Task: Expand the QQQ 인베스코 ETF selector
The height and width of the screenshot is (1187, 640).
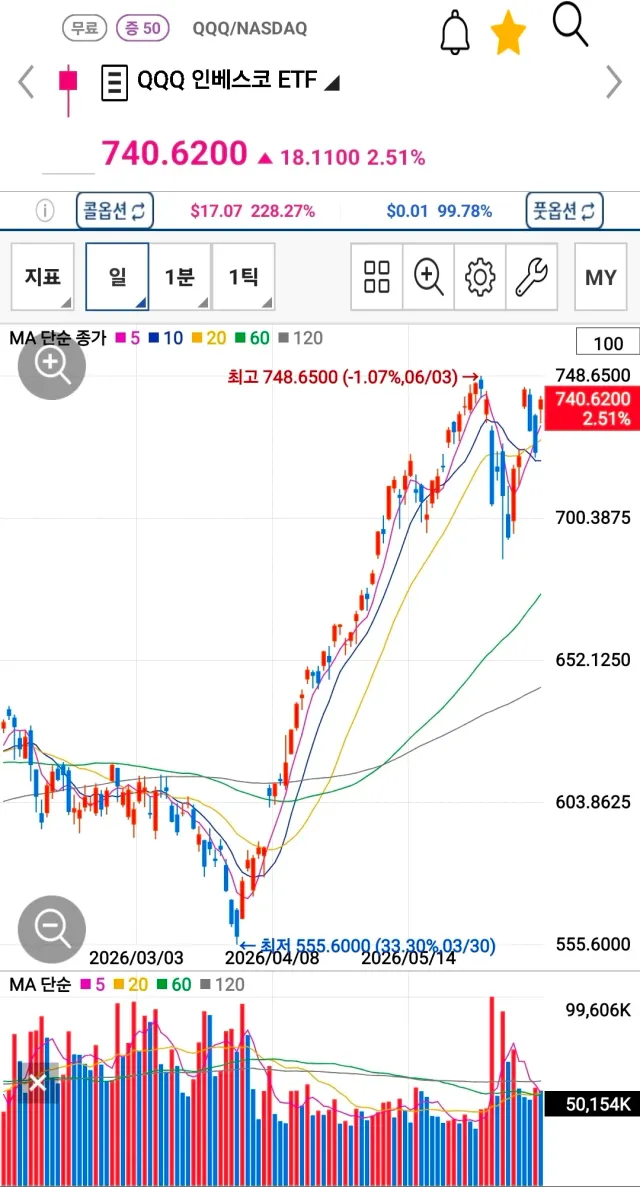Action: [220, 82]
